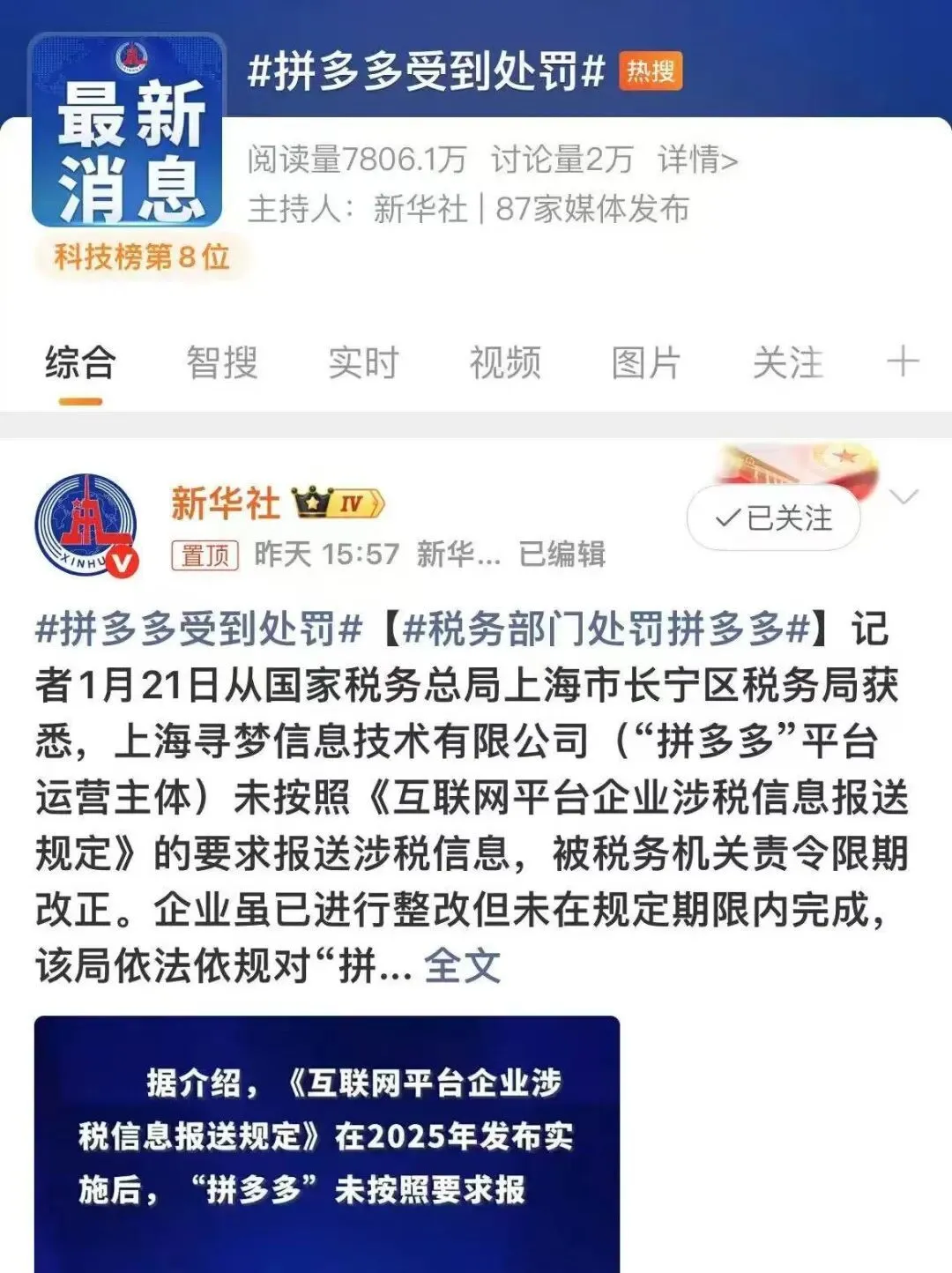Switch to the 图片 tab
Viewport: 952px width, 1273px height.
coord(646,362)
